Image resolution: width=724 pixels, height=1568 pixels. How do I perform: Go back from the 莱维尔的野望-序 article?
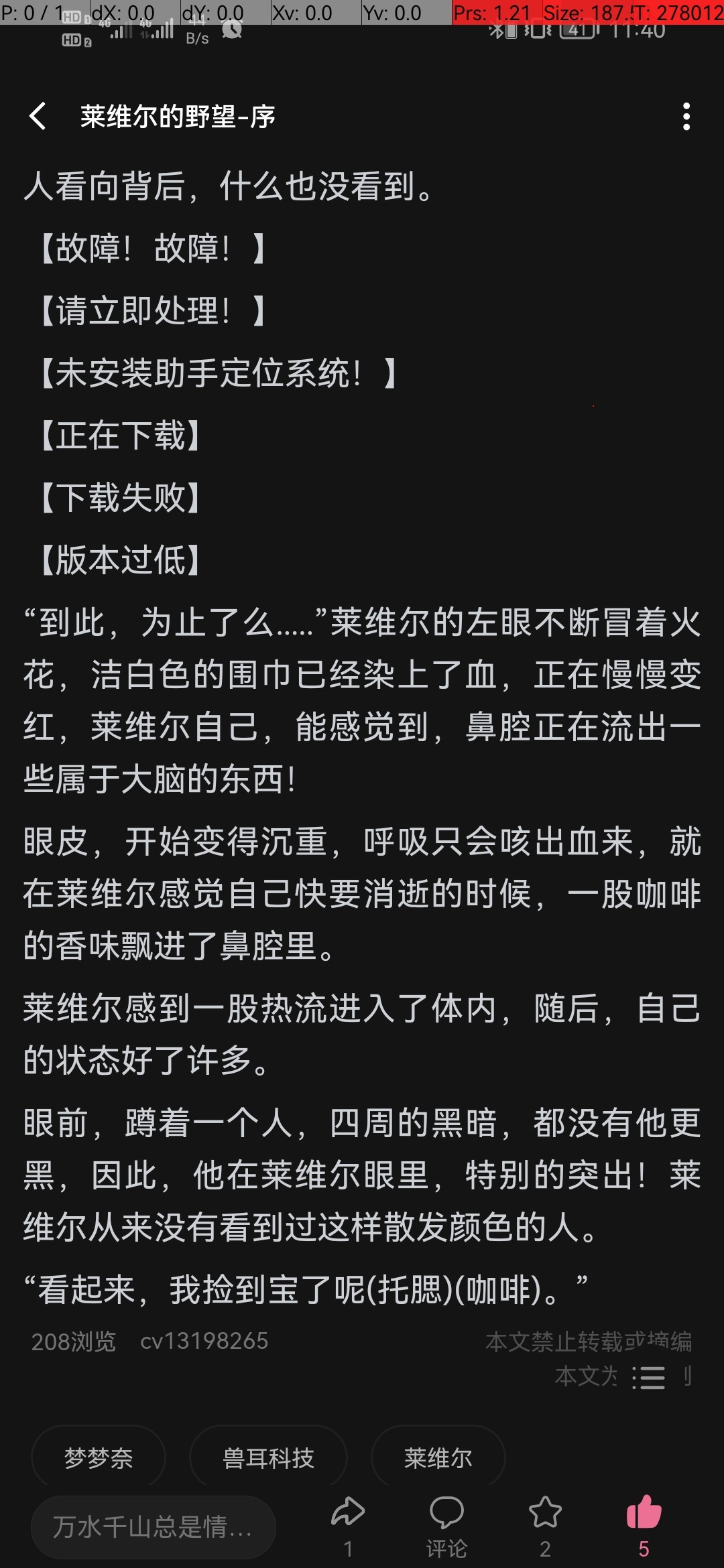tap(38, 117)
